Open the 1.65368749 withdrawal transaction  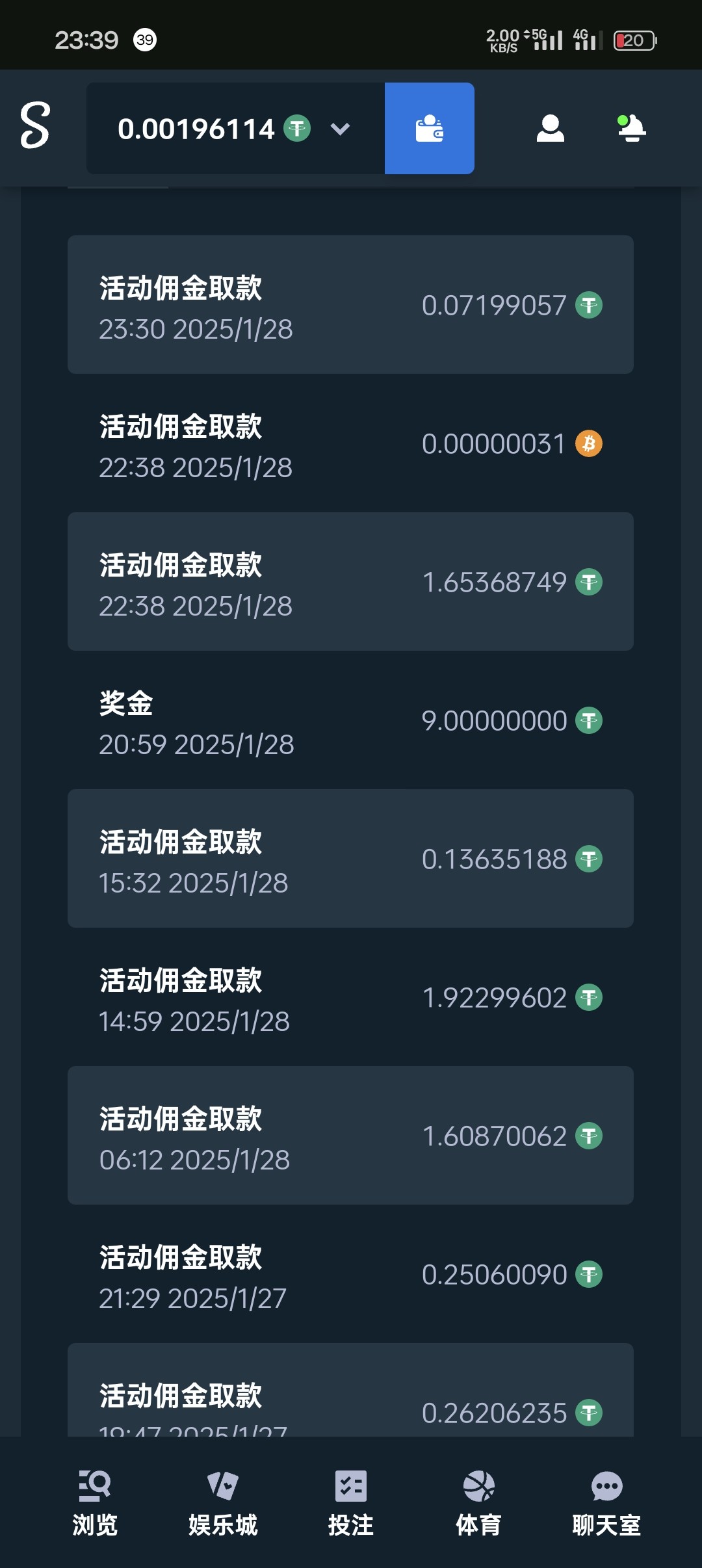point(350,582)
